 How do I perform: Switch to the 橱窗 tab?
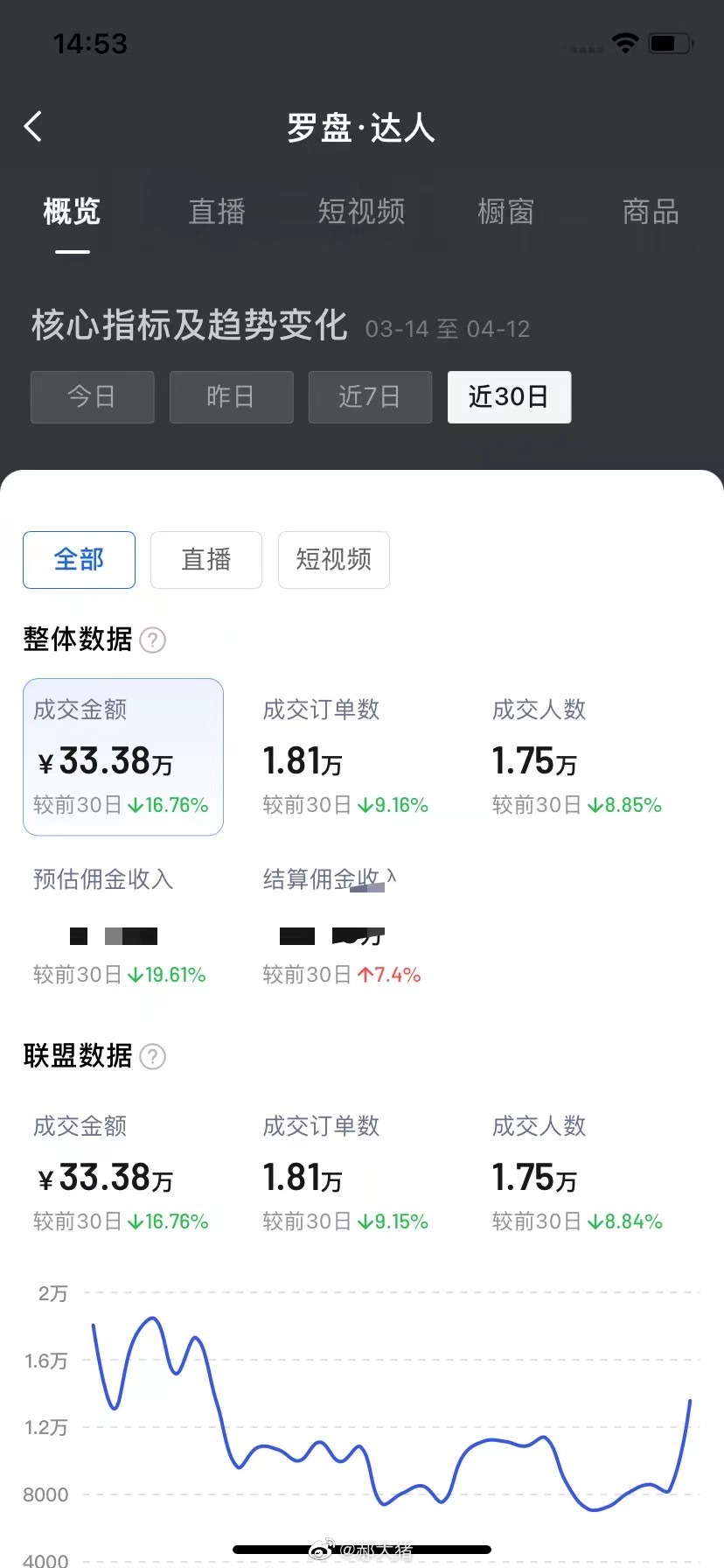point(505,212)
